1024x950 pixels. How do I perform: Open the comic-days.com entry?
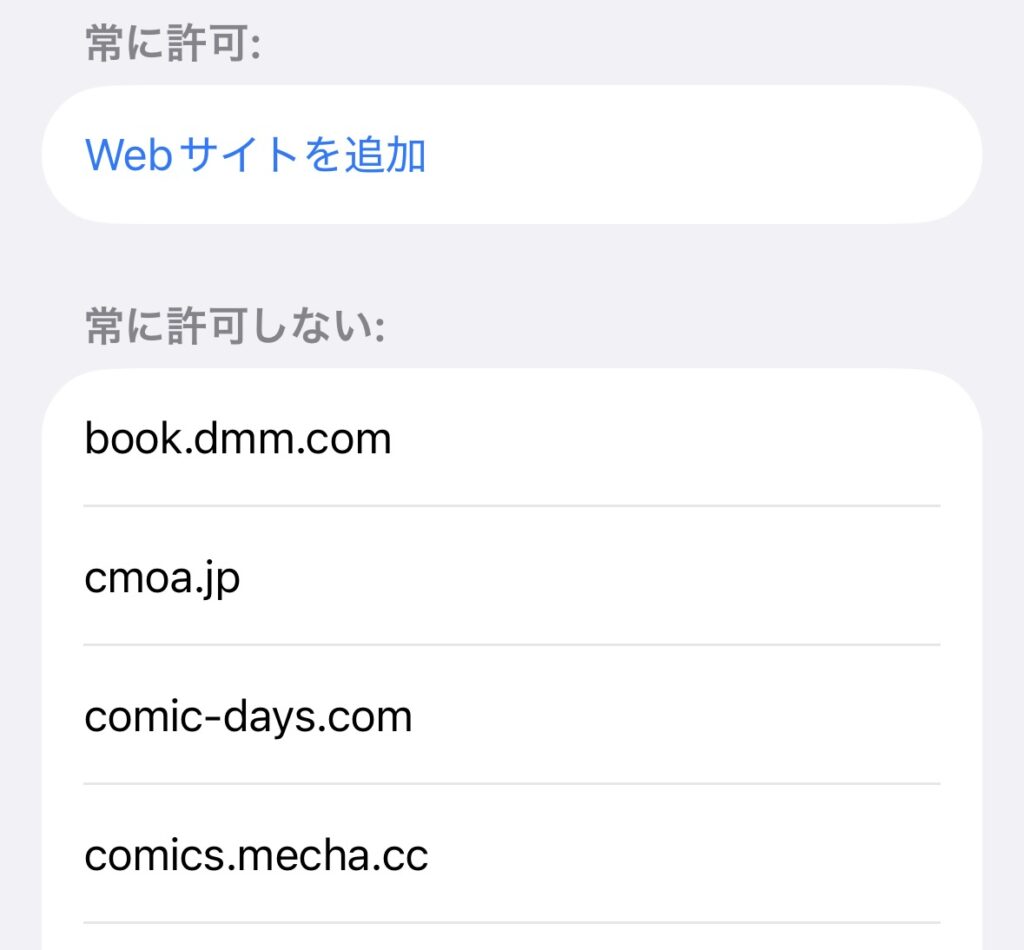[248, 717]
